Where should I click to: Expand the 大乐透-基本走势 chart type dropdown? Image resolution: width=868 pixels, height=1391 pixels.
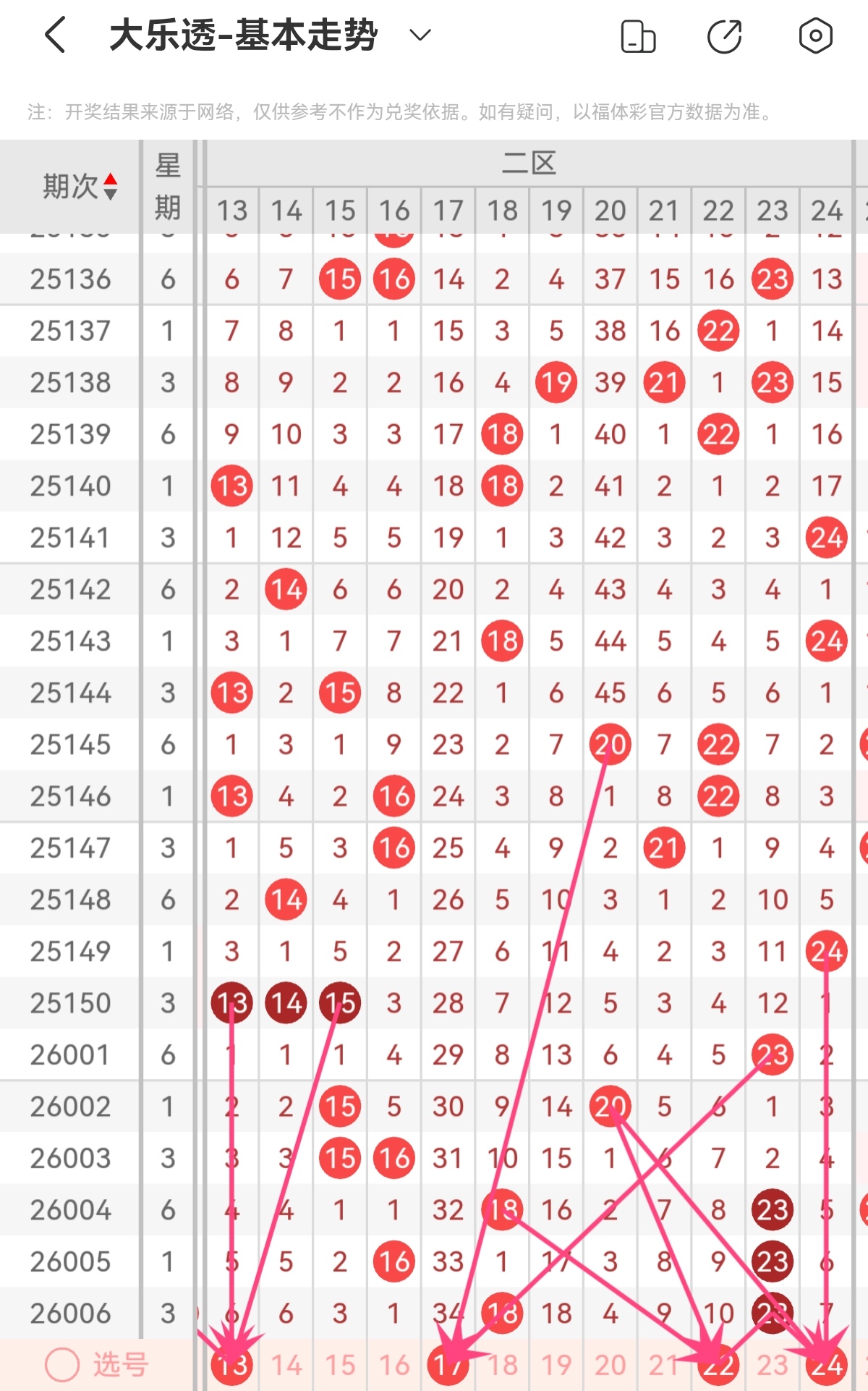tap(420, 35)
